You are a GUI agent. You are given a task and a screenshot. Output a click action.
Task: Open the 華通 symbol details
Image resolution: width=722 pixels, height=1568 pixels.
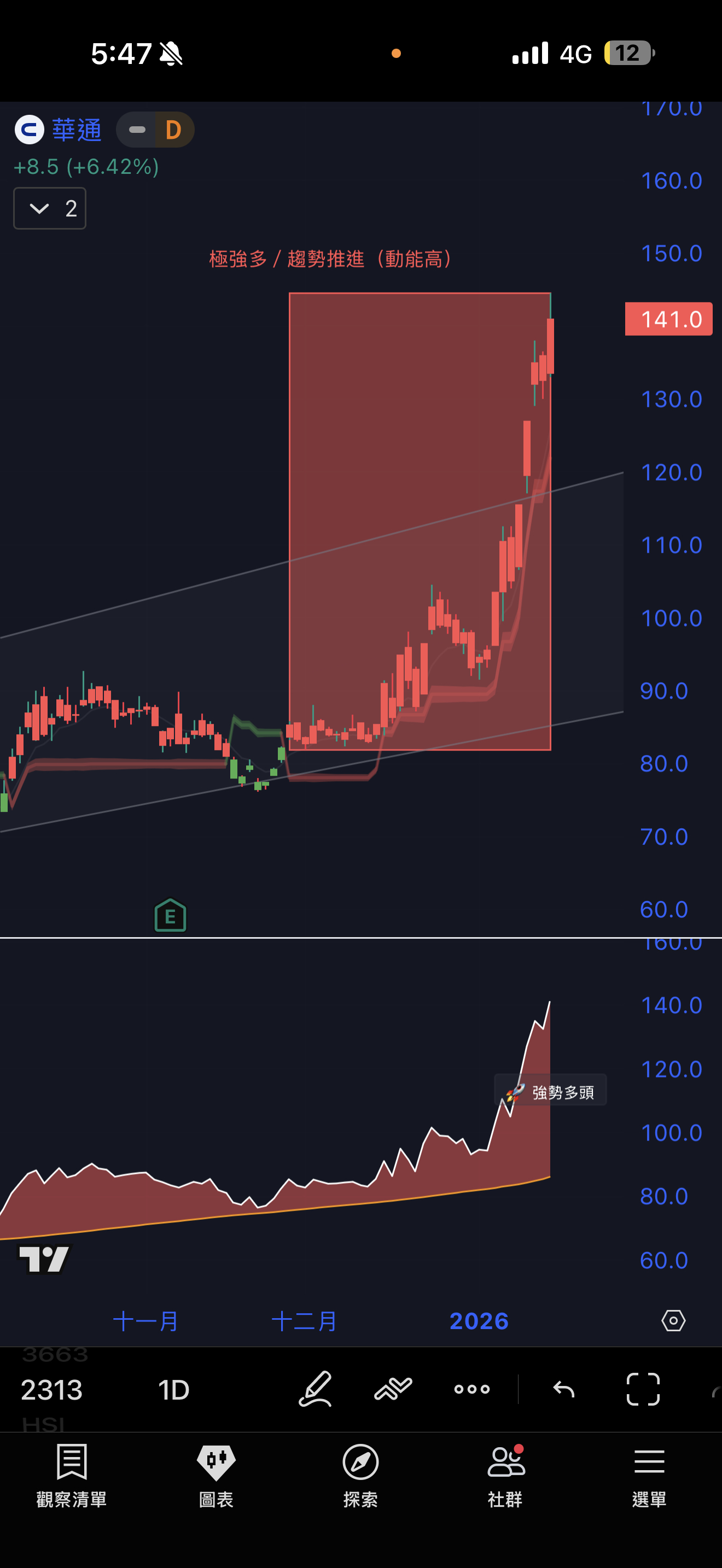(x=77, y=130)
